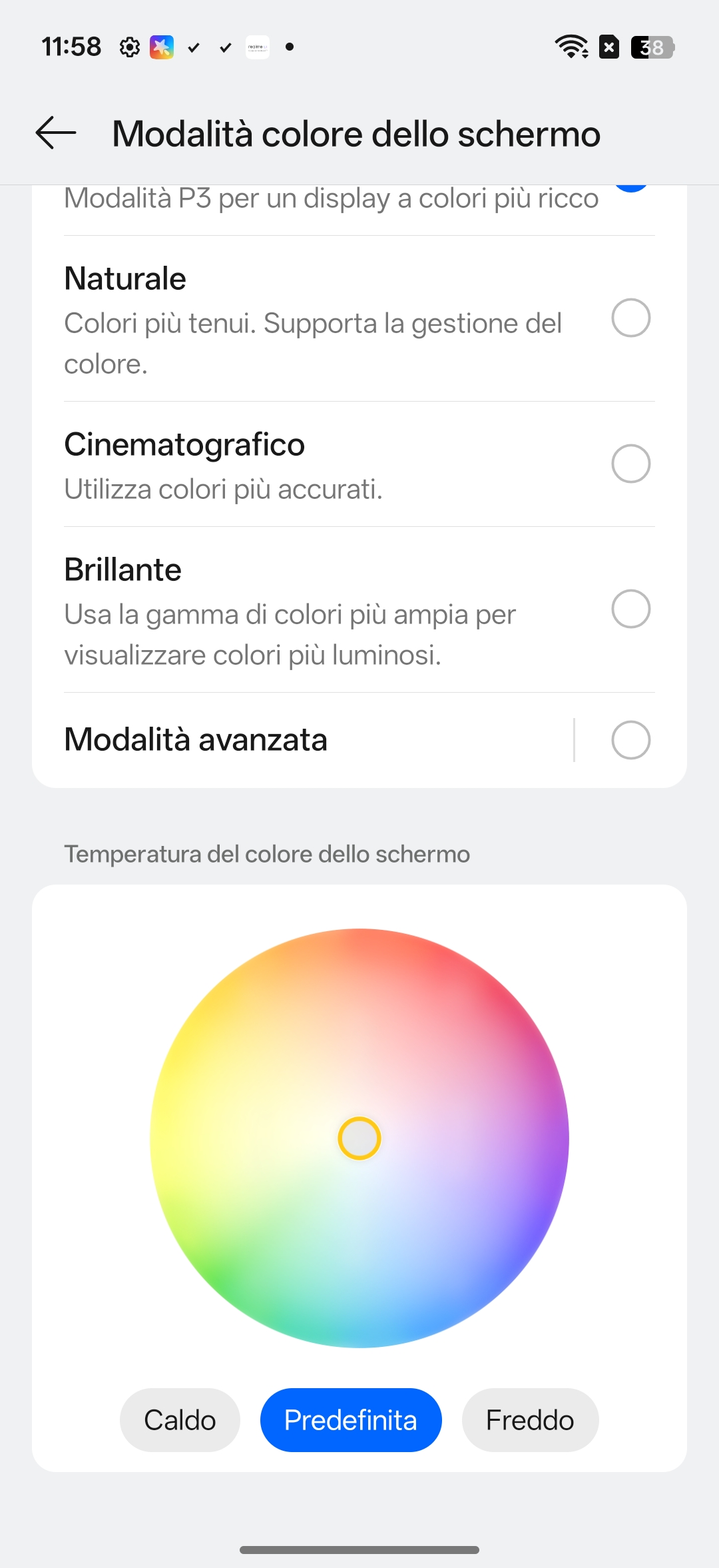Switch color temperature to Freddo
This screenshot has width=719, height=1568.
tap(530, 1420)
